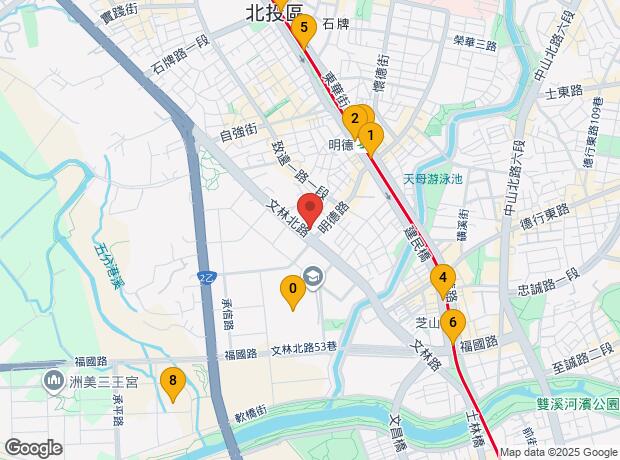
Task: Choose map marker numbered 4
Action: (443, 279)
